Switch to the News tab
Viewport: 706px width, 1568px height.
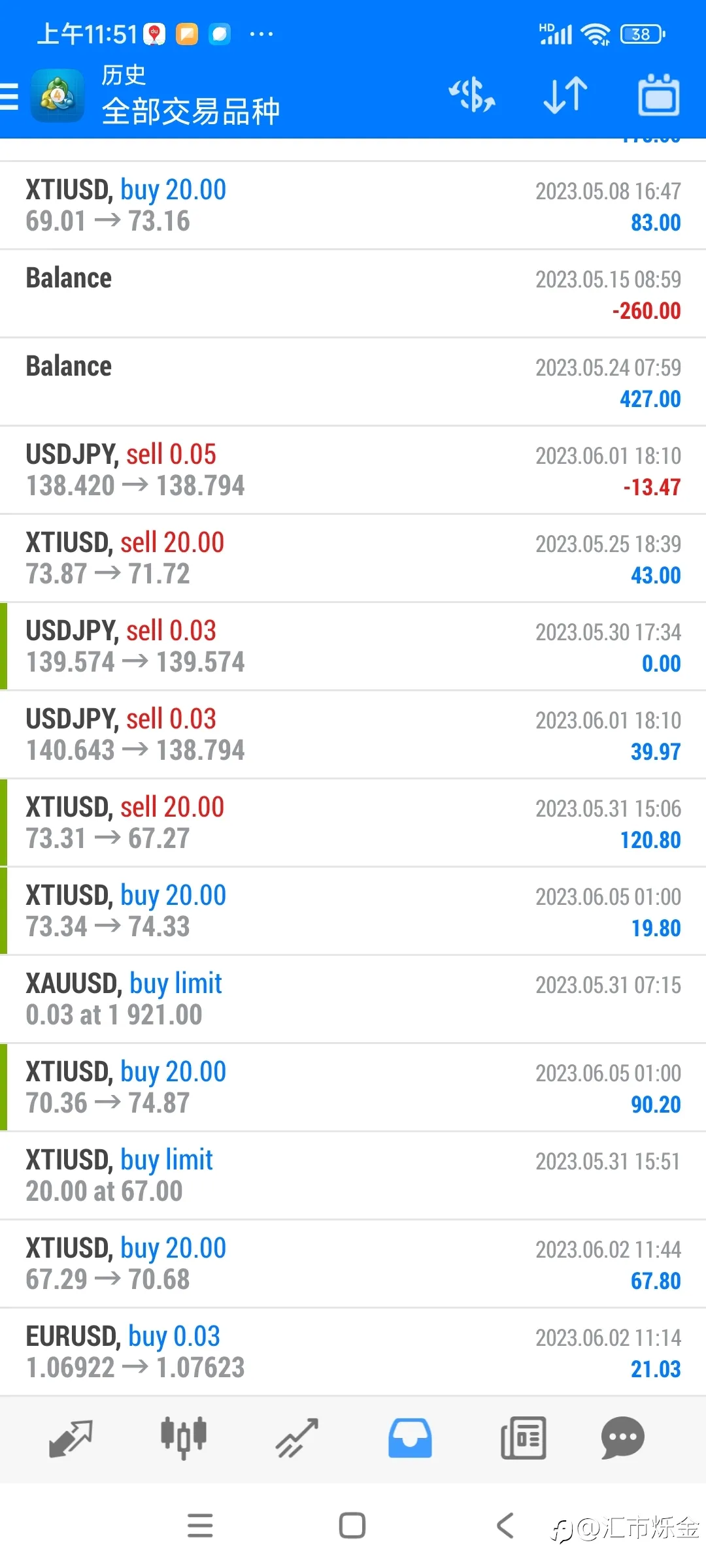523,1438
